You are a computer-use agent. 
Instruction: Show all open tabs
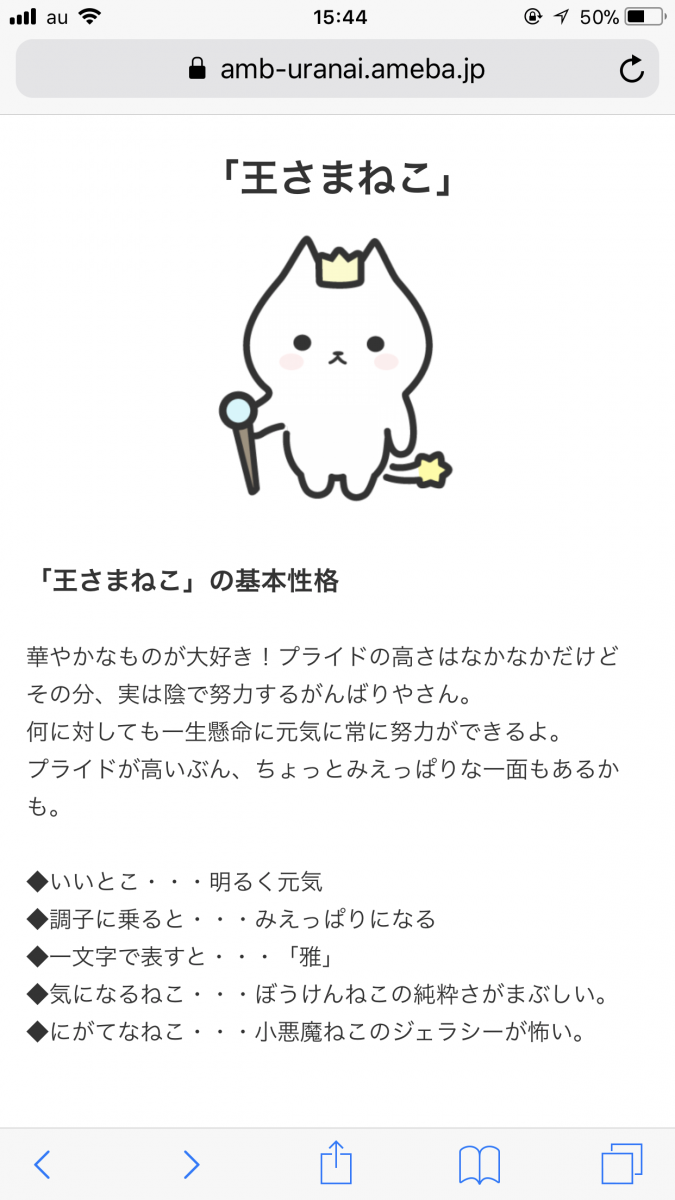[621, 1164]
